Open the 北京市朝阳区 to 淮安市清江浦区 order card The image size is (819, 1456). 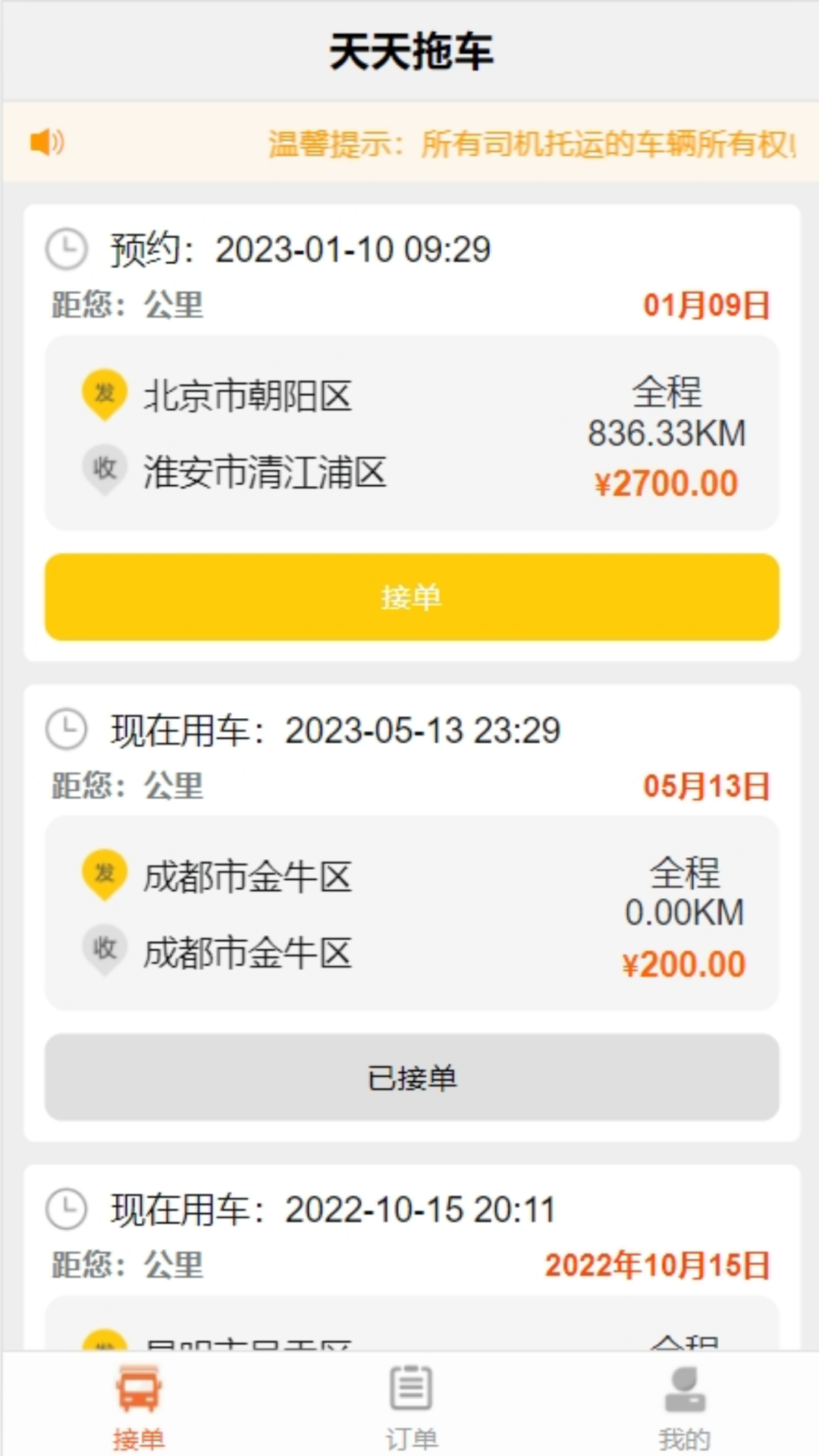tap(412, 433)
